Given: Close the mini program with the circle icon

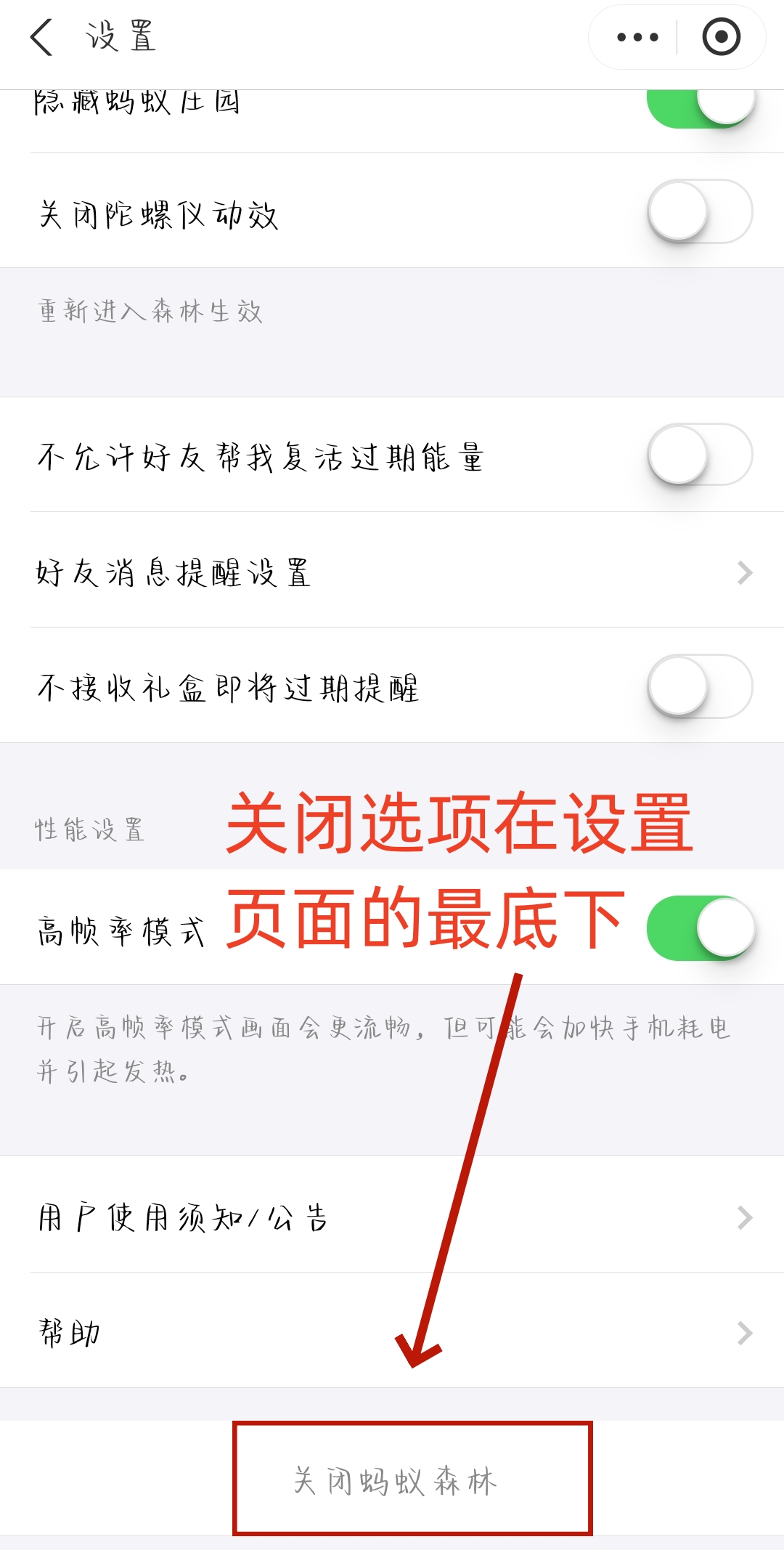Looking at the screenshot, I should click(721, 37).
